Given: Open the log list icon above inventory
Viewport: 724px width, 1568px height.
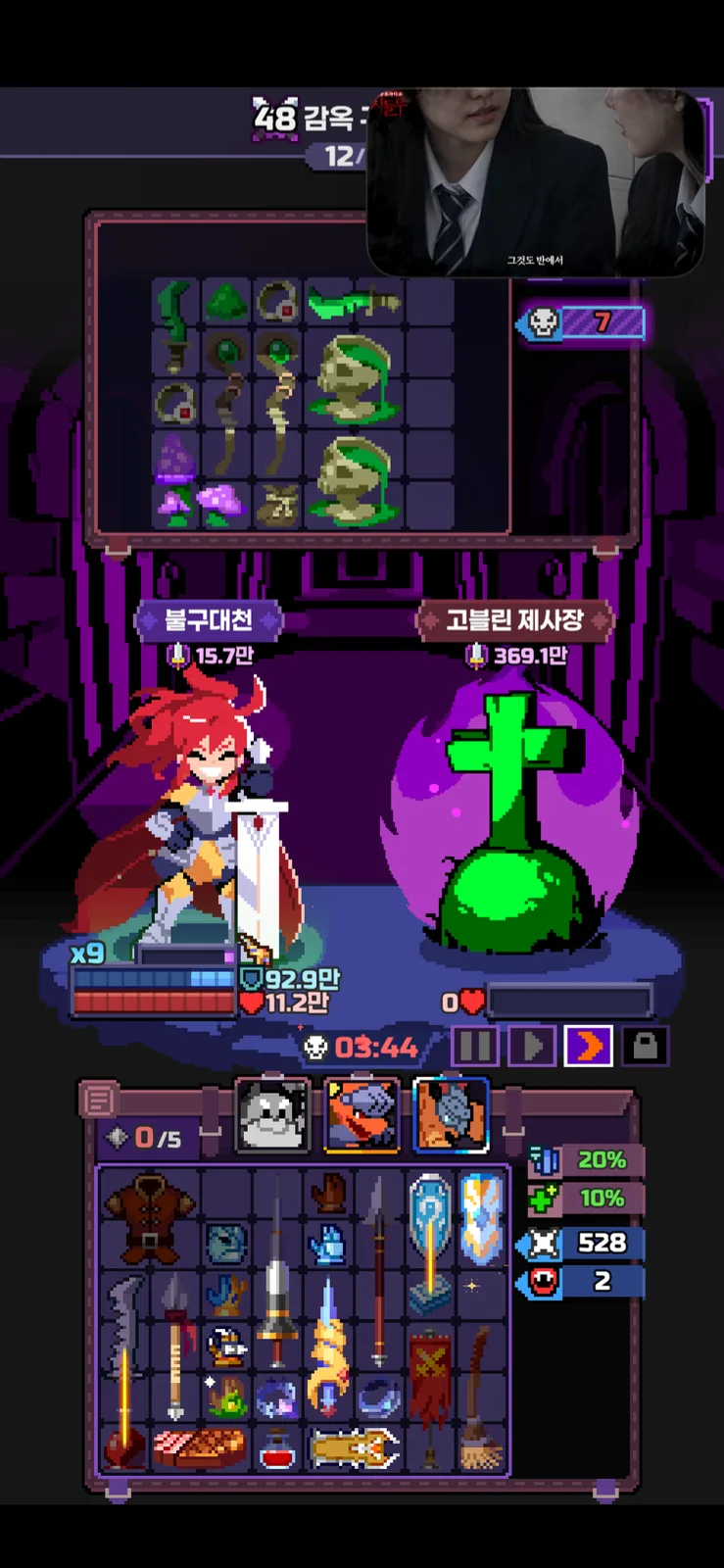Looking at the screenshot, I should (x=98, y=1101).
